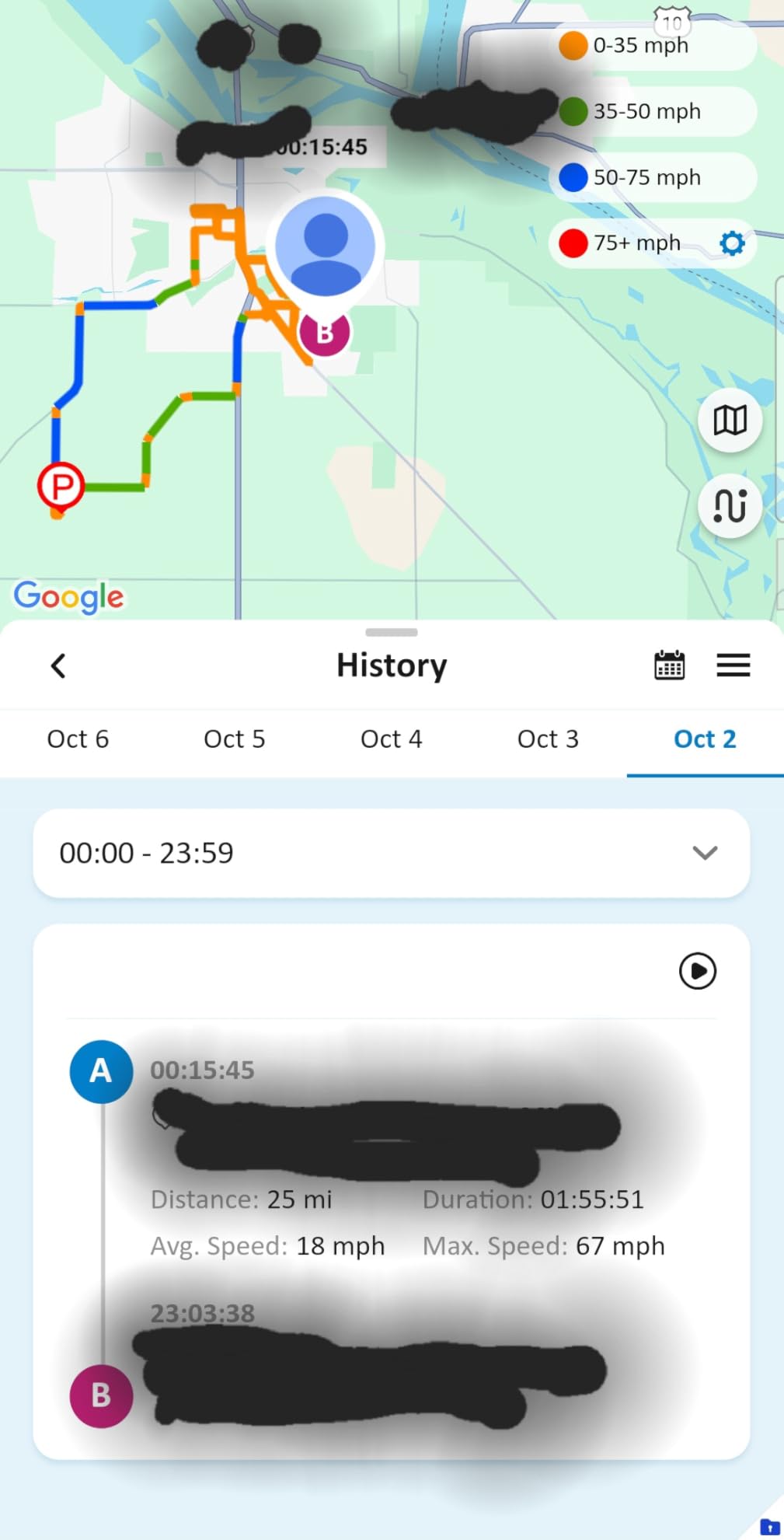This screenshot has height=1540, width=784.
Task: Play back the trip route
Action: click(697, 971)
